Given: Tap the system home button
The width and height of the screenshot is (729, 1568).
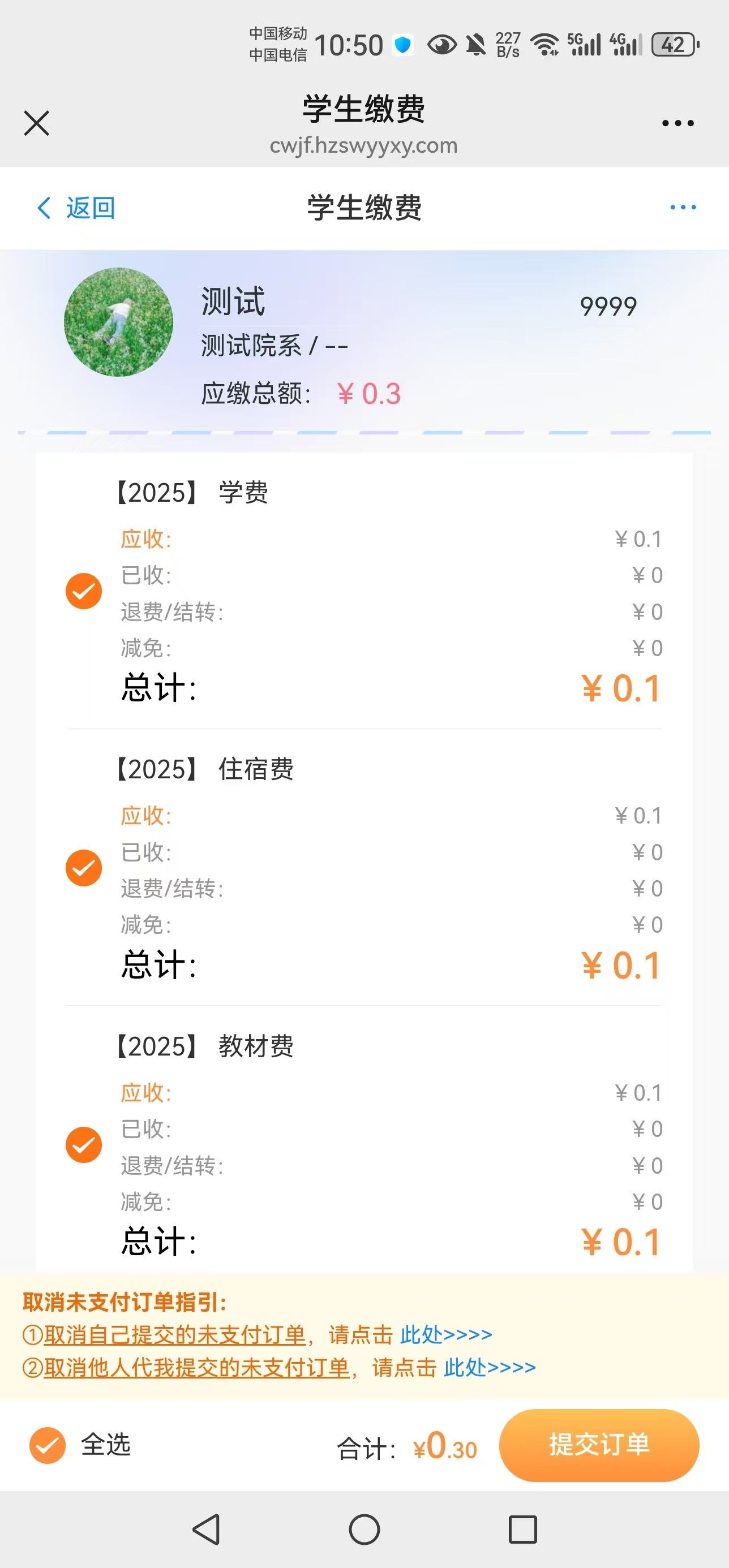Looking at the screenshot, I should click(364, 1529).
